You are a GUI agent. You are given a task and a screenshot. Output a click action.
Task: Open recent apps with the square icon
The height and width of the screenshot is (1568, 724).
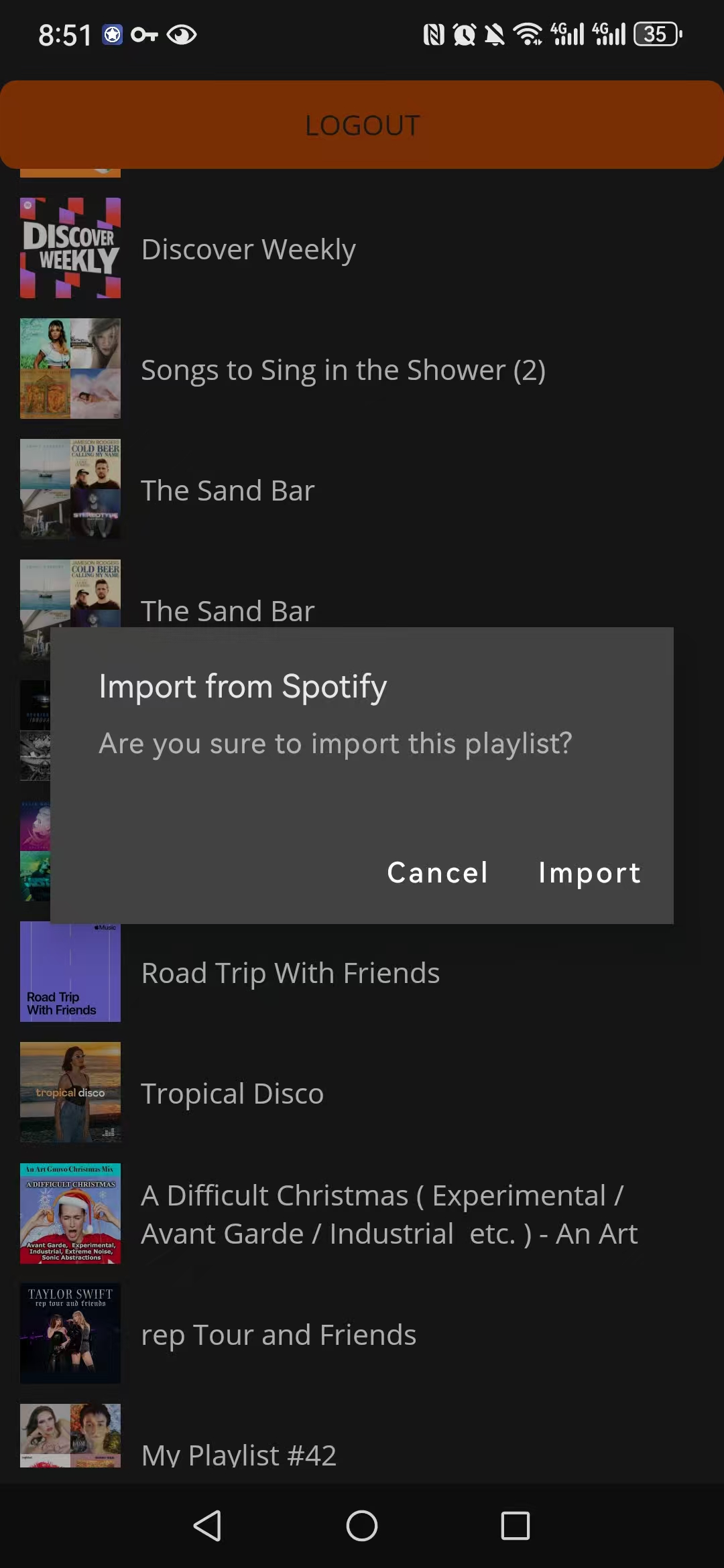tap(514, 1525)
